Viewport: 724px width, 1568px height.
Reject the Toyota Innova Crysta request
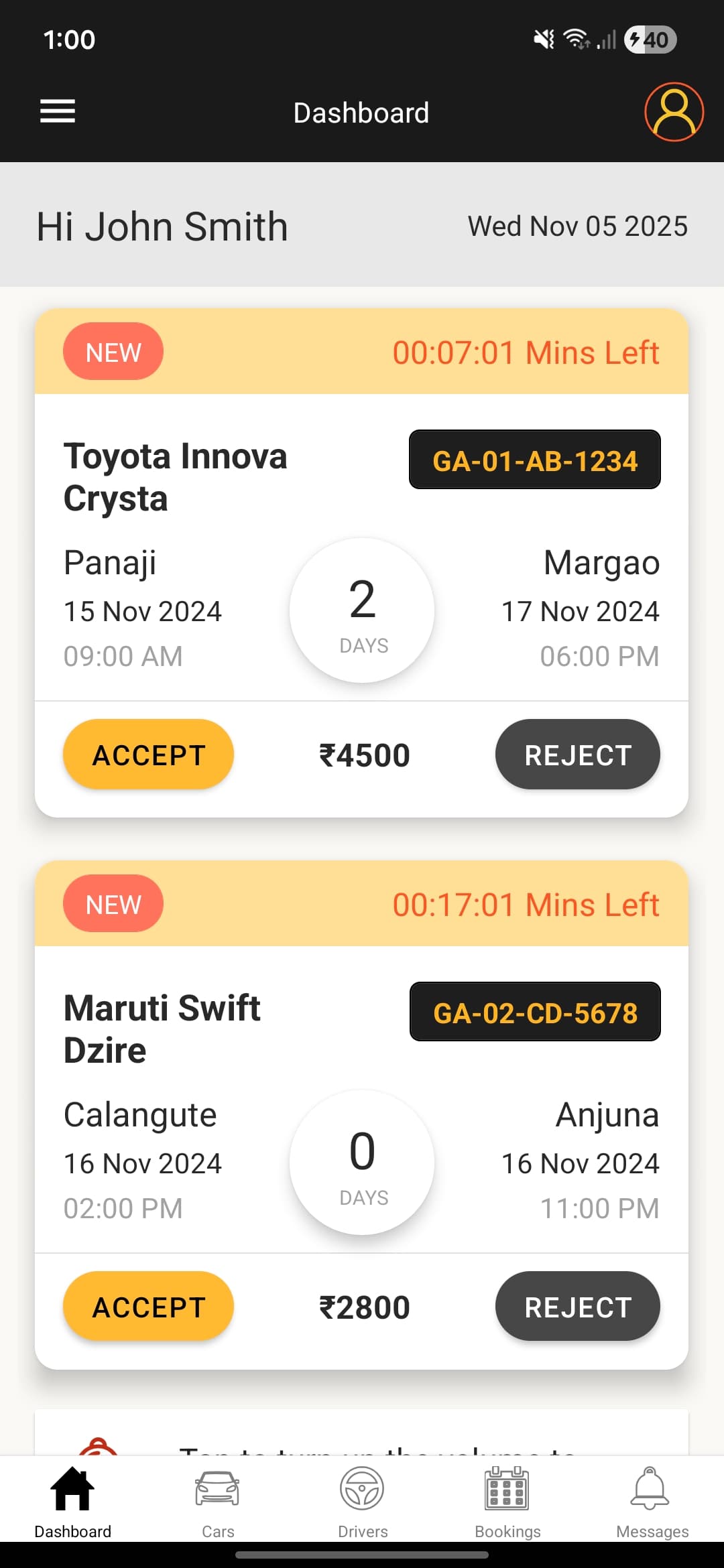click(x=577, y=754)
